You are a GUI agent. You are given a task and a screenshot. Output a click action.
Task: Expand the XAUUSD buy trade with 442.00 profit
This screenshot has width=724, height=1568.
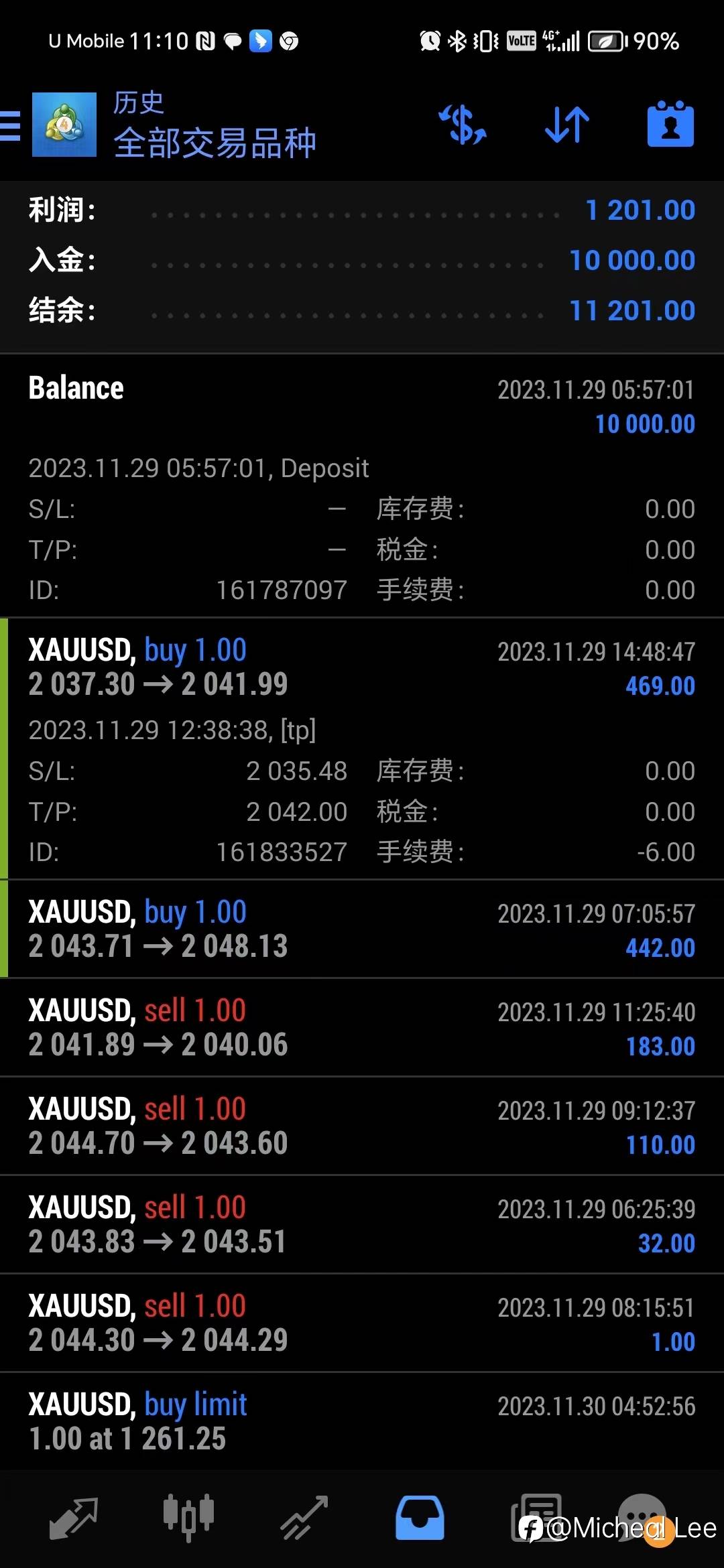[362, 929]
